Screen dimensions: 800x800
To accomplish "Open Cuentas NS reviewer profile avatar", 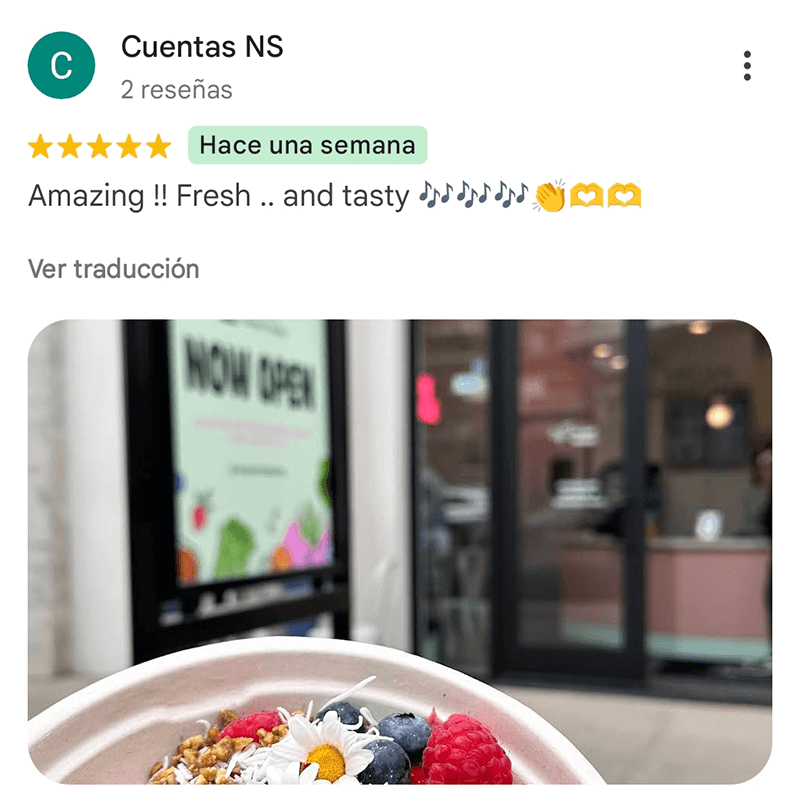I will tap(61, 66).
